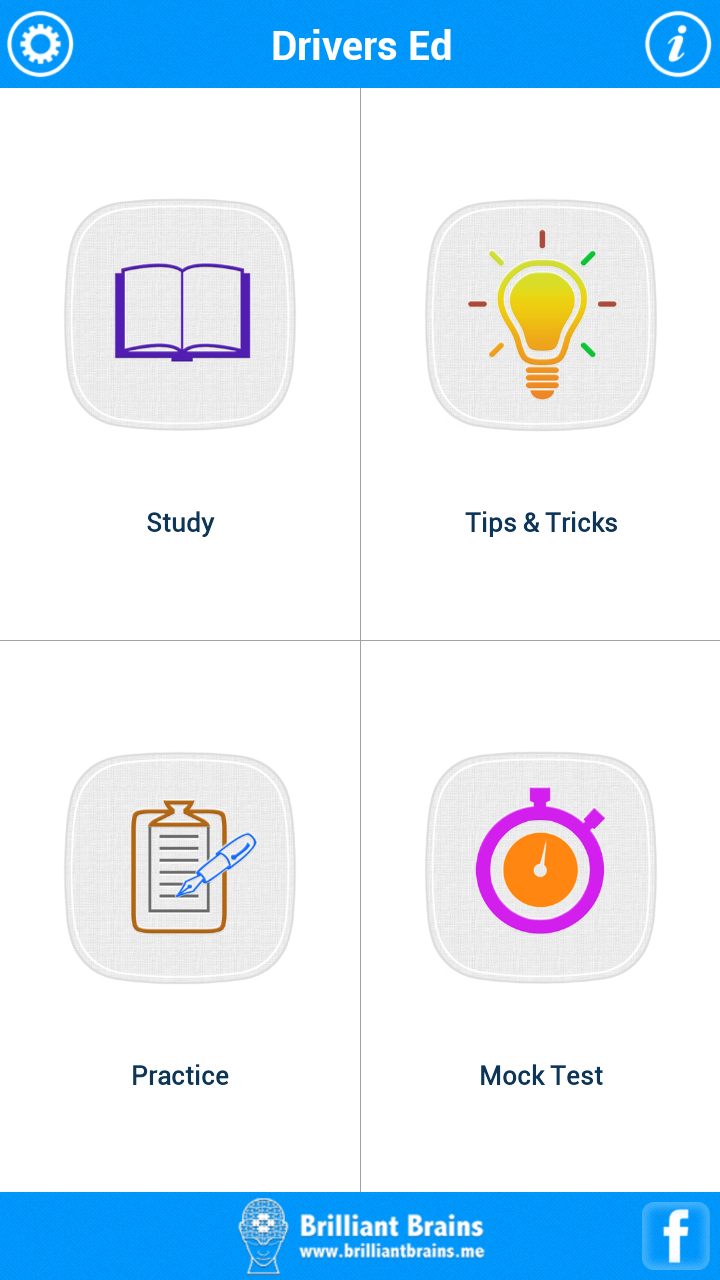Select the Study label
Screen dimensions: 720x1280
(180, 522)
